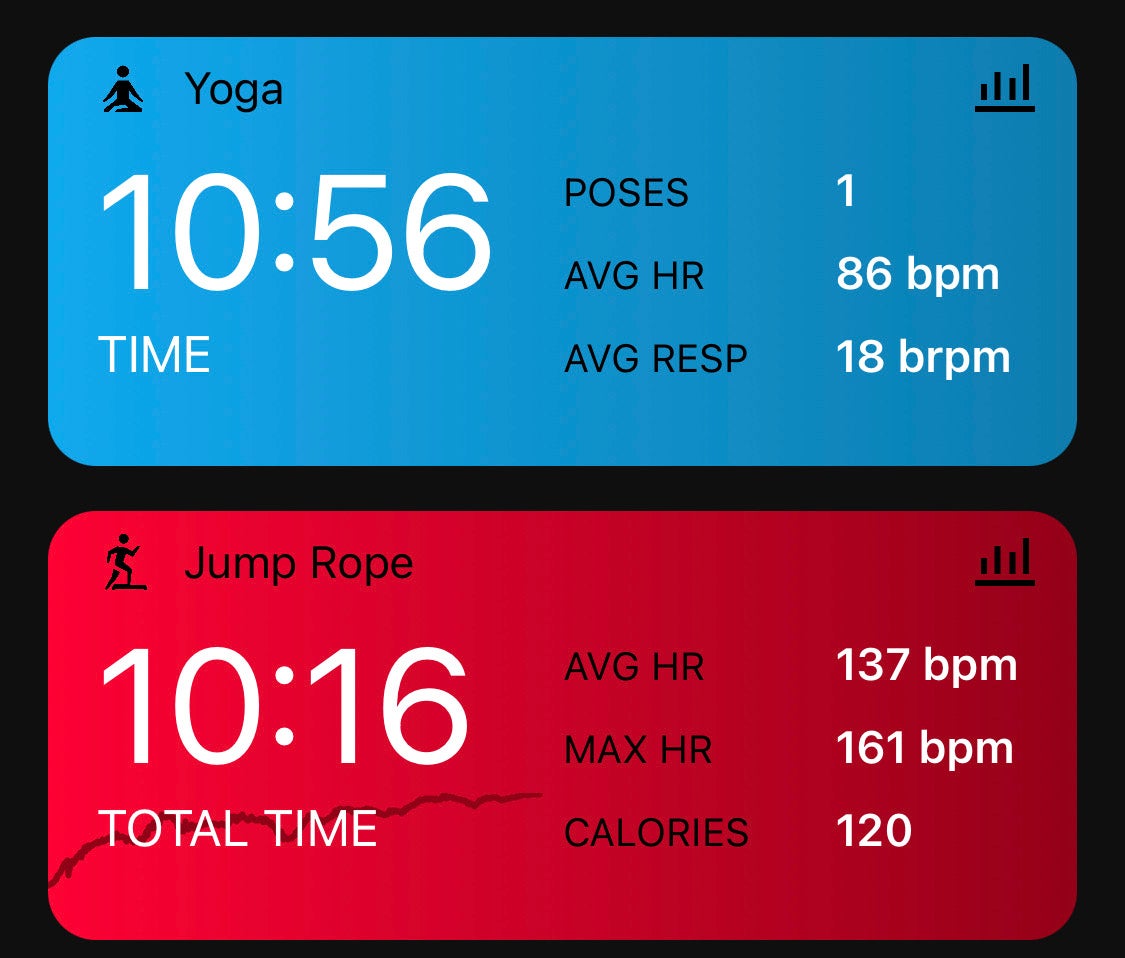Image resolution: width=1125 pixels, height=958 pixels.
Task: View stats chart for Yoga
Action: (1004, 90)
